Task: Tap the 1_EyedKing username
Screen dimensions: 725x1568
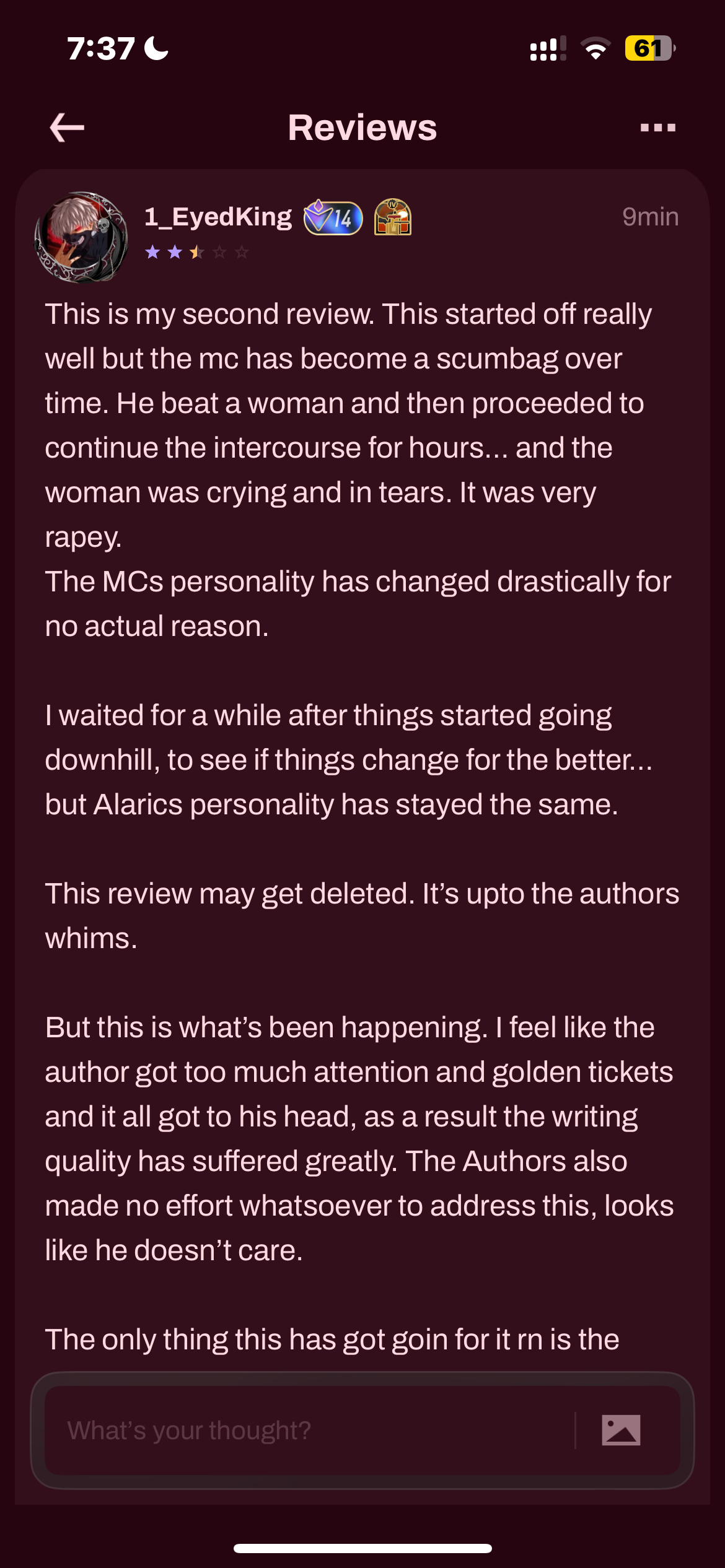Action: (x=218, y=217)
